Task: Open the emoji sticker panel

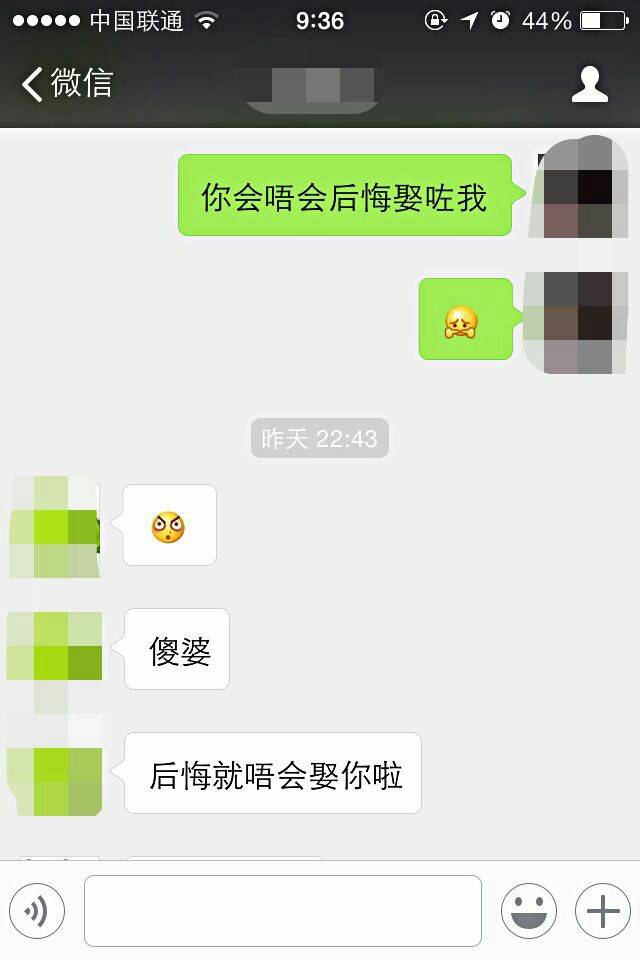Action: click(529, 911)
